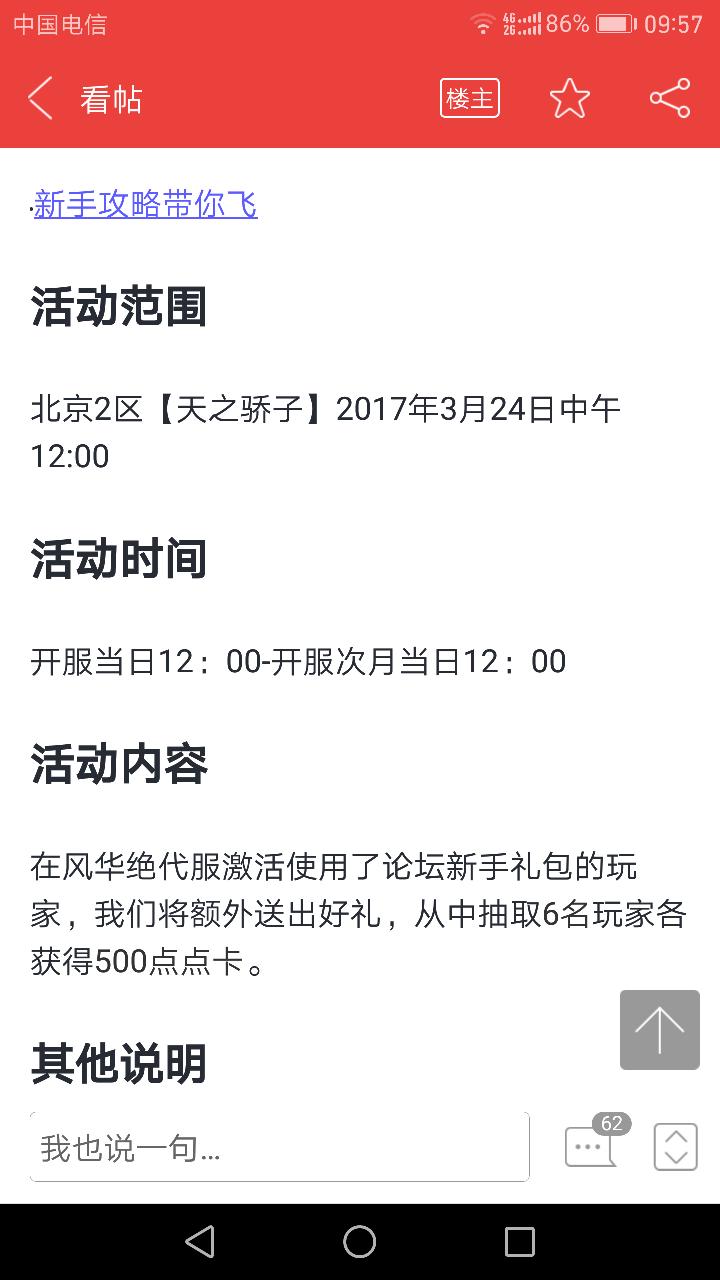The height and width of the screenshot is (1280, 720).
Task: Open system recent apps
Action: [x=519, y=1242]
